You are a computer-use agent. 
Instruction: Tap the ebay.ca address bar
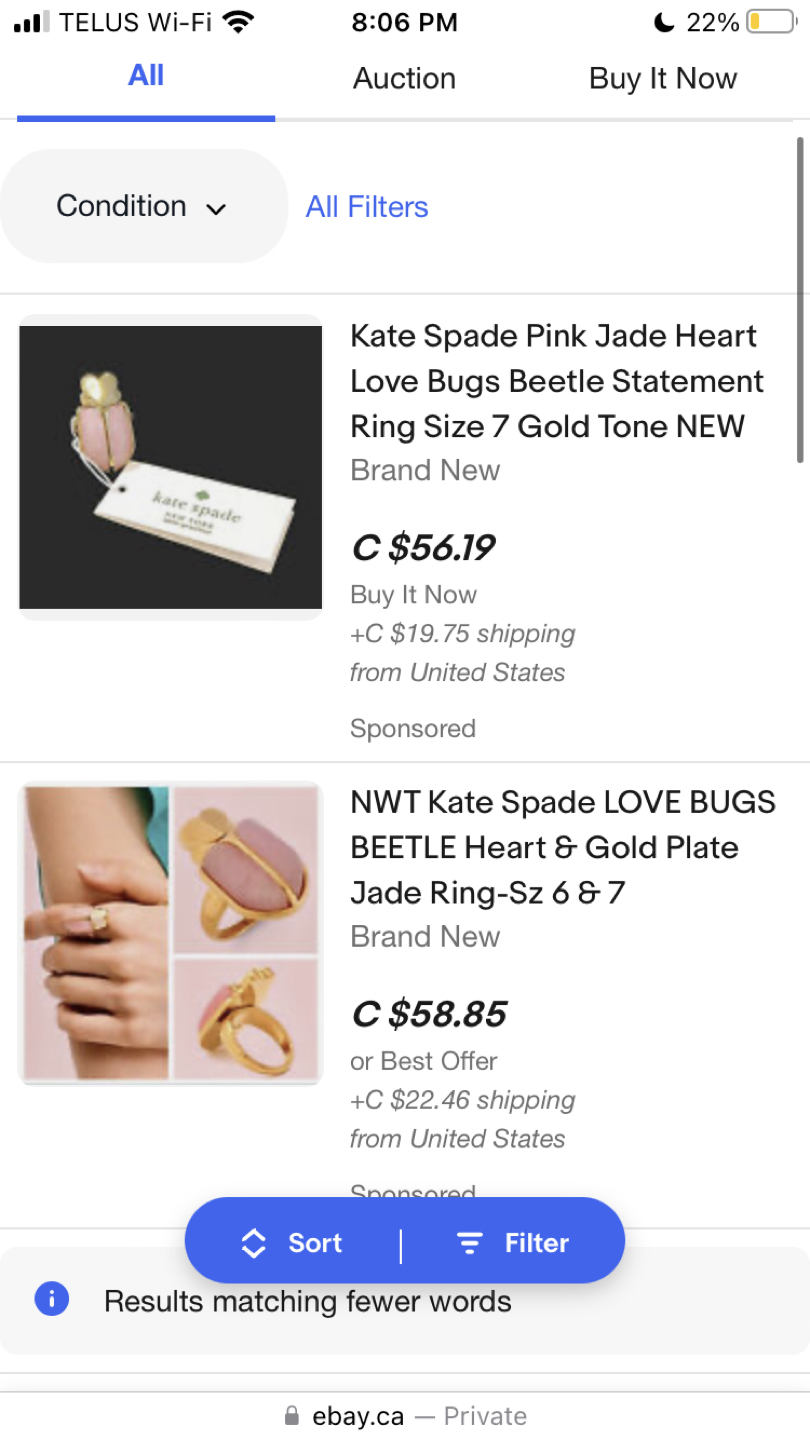click(405, 1416)
